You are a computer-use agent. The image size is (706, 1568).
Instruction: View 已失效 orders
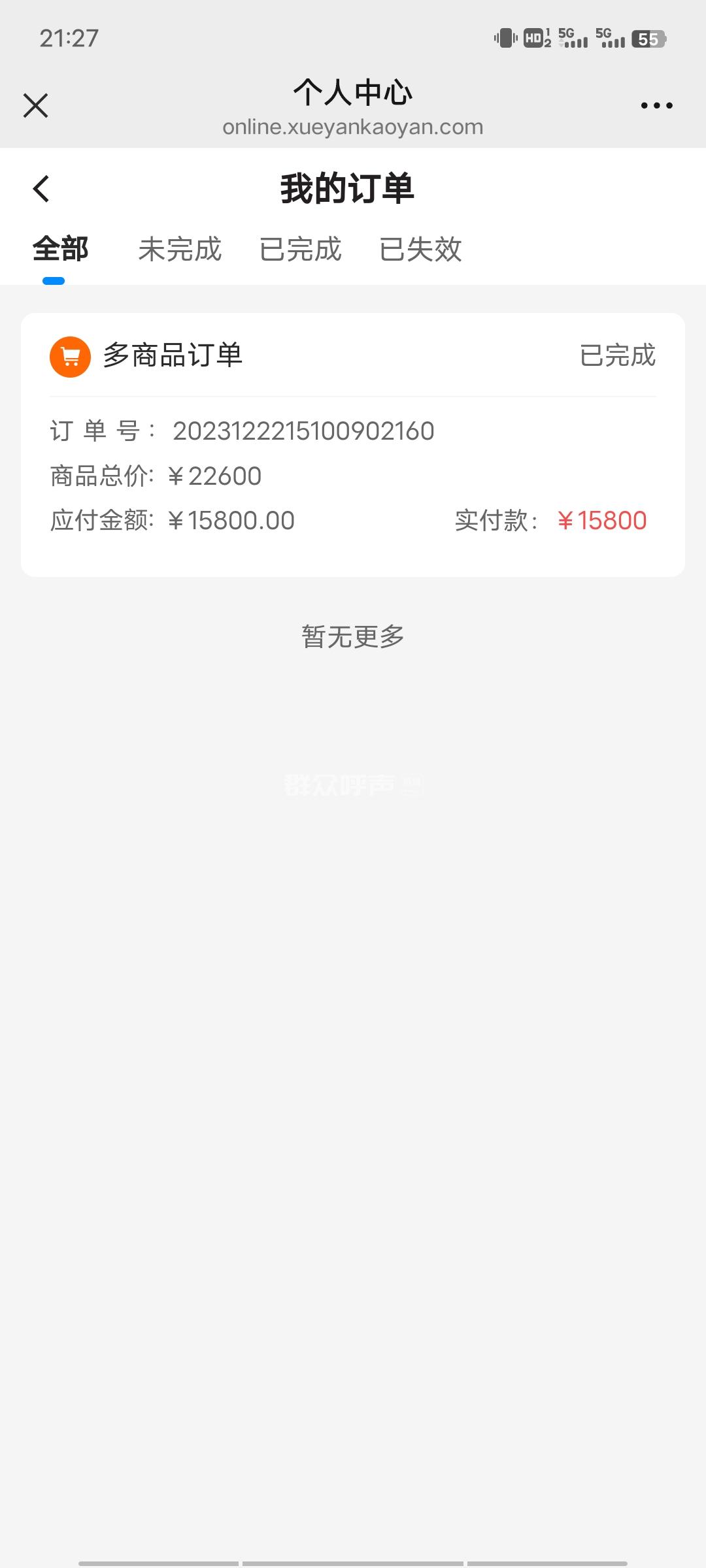coord(420,250)
